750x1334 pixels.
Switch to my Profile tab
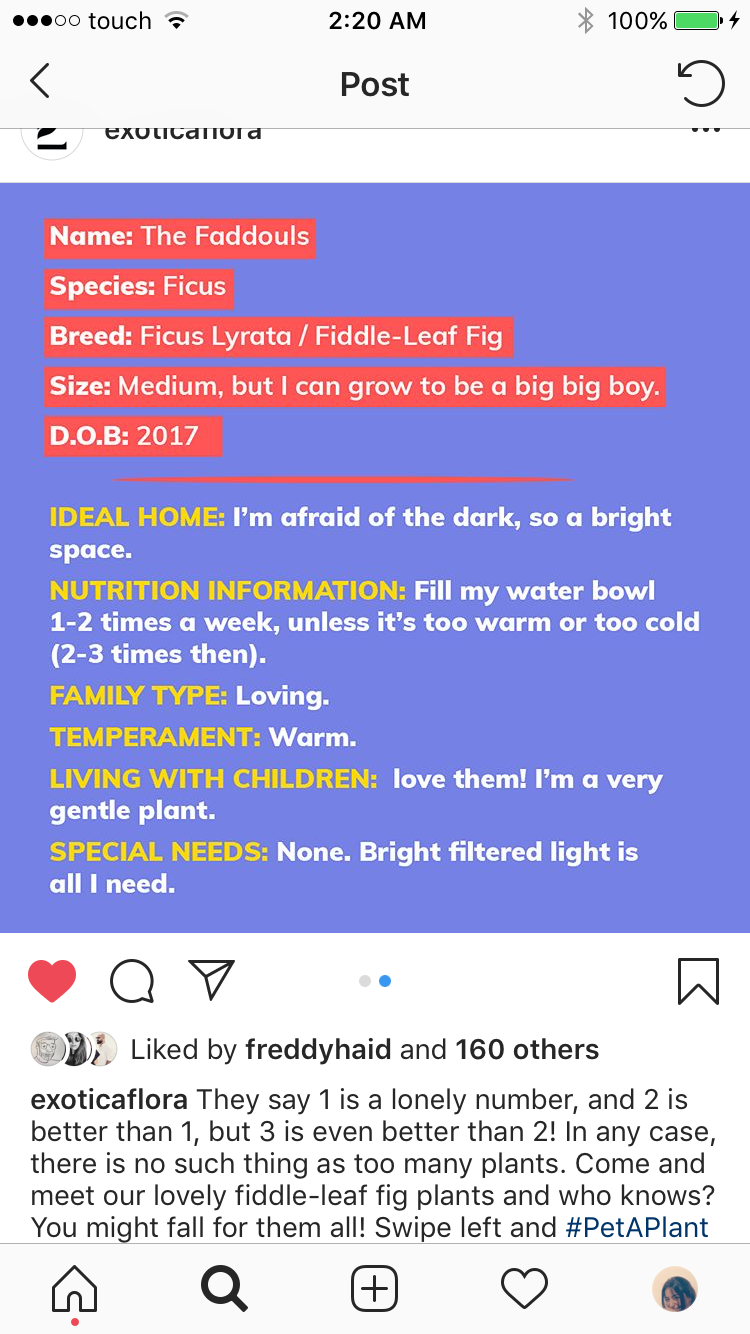tap(675, 1289)
